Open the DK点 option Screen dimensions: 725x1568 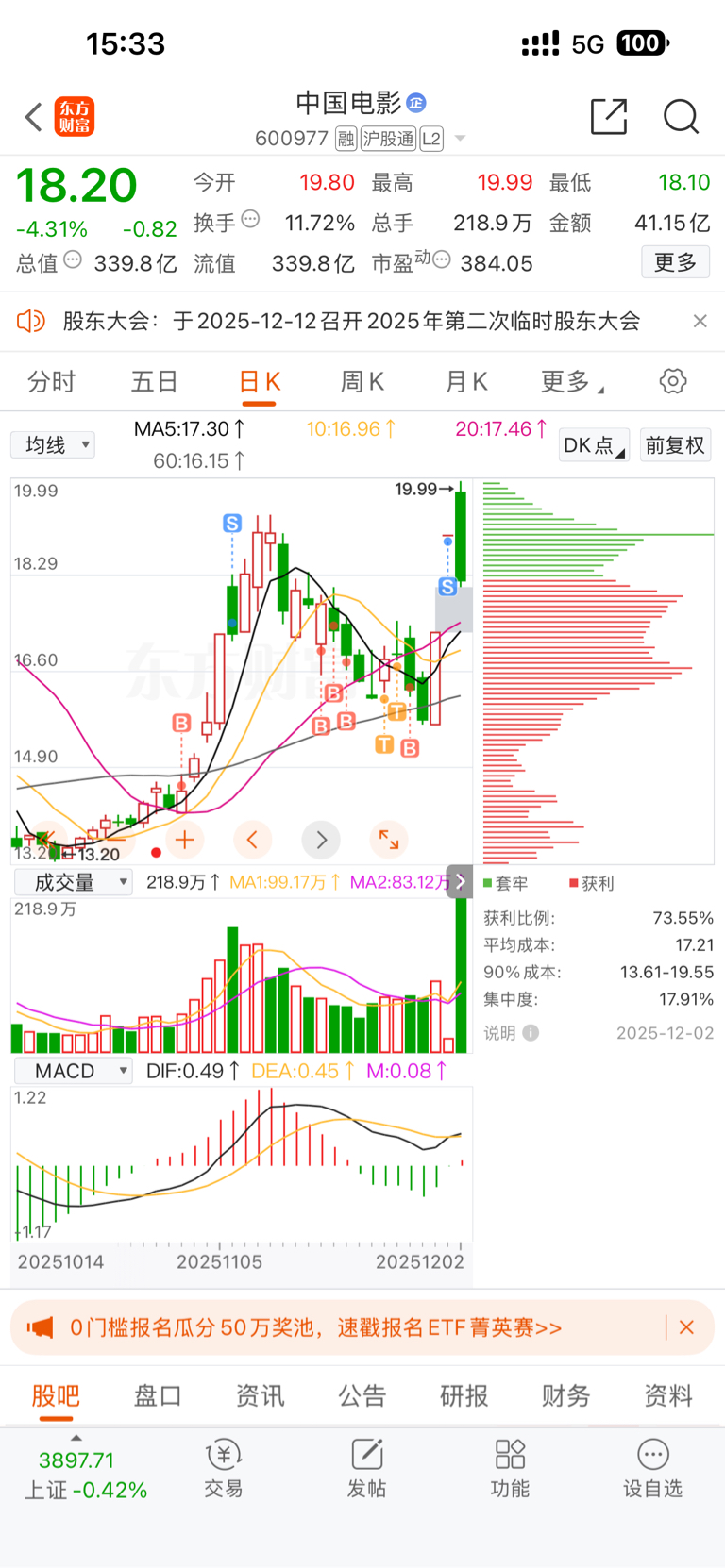[594, 445]
